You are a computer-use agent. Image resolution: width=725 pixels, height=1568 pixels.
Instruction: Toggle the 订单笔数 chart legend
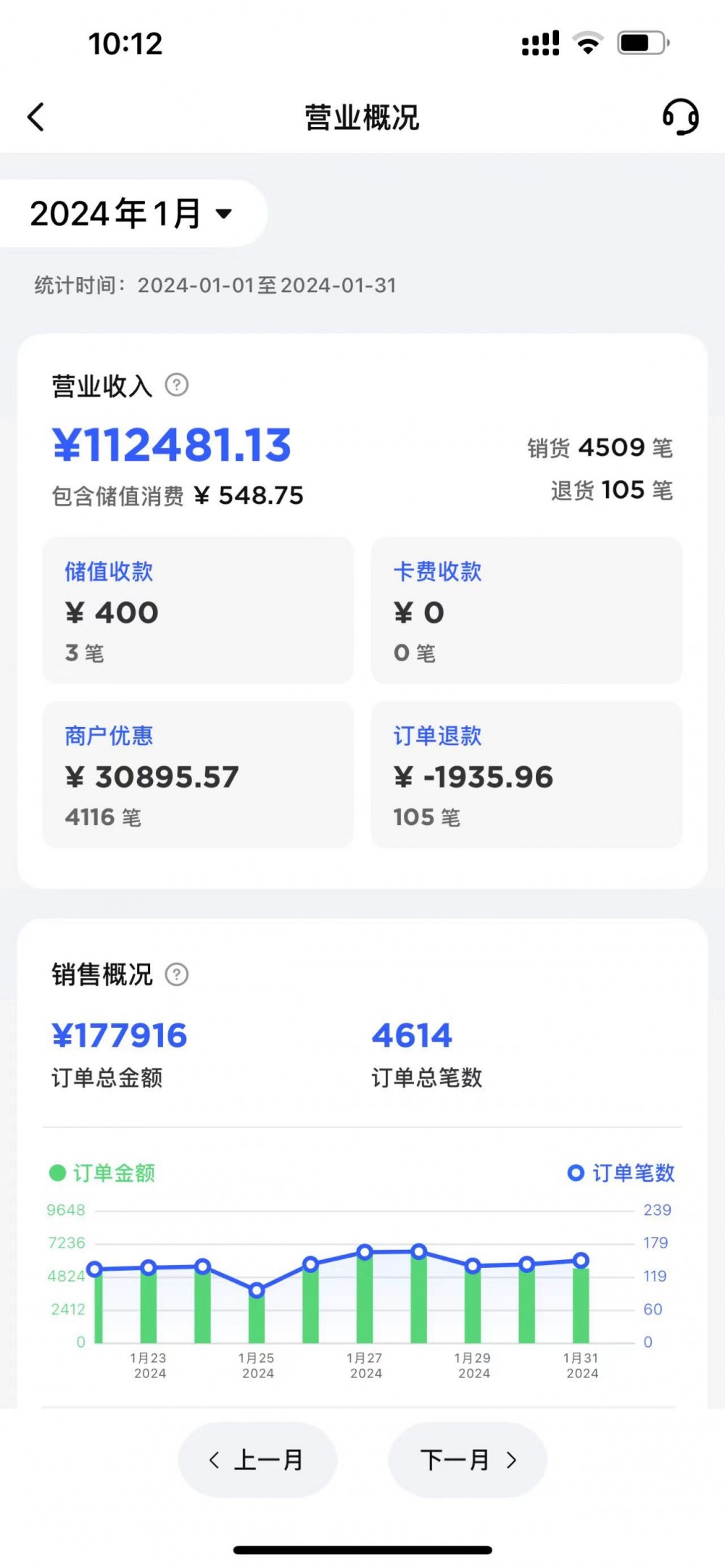[x=621, y=1173]
